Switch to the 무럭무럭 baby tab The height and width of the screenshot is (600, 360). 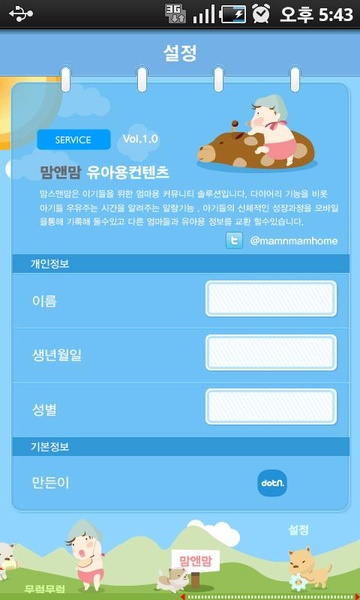pyautogui.click(x=85, y=555)
